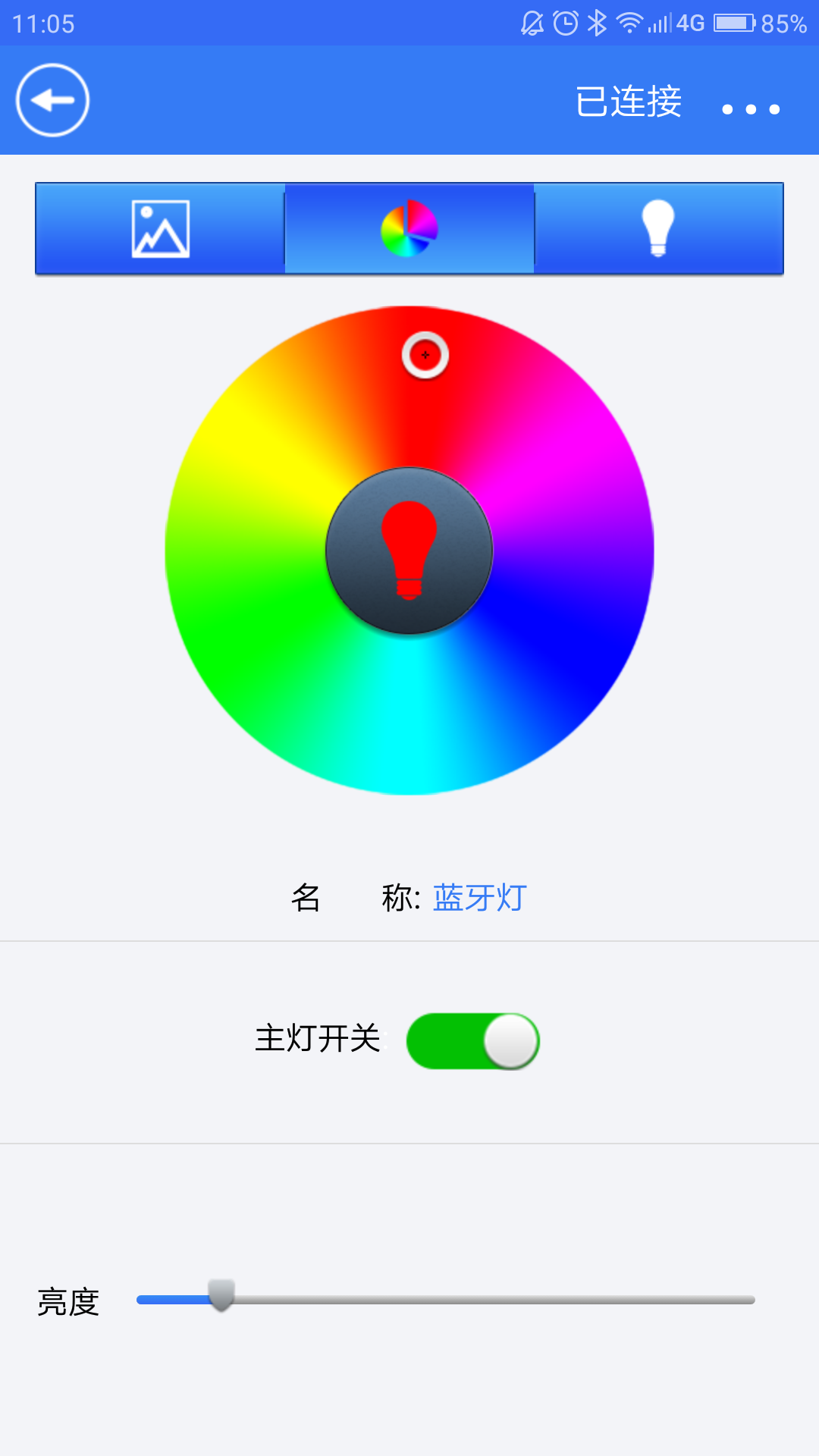Select the color wheel mode icon
Image resolution: width=819 pixels, height=1456 pixels.
(x=409, y=229)
